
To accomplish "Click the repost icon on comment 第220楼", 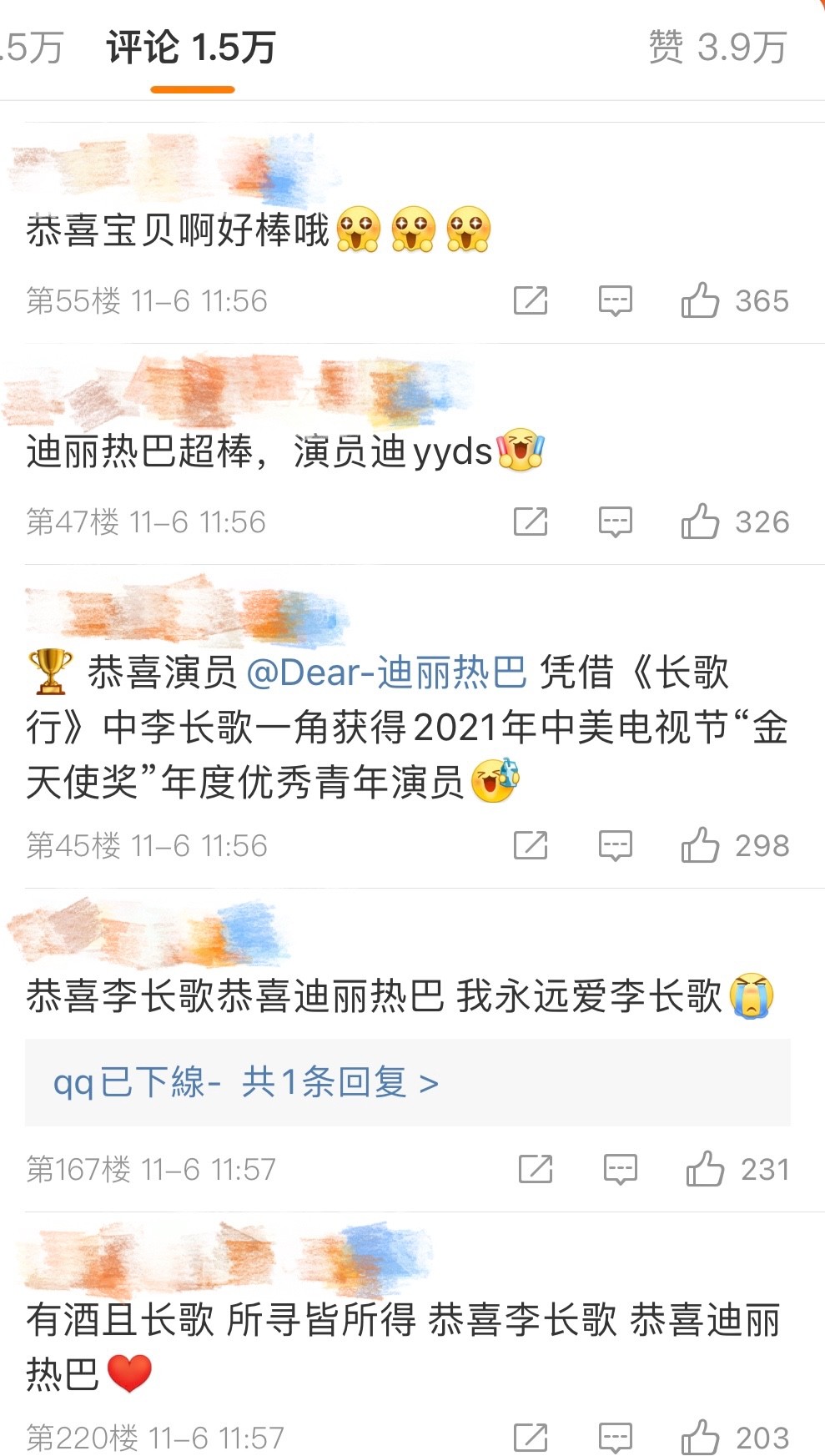I will point(533,1433).
